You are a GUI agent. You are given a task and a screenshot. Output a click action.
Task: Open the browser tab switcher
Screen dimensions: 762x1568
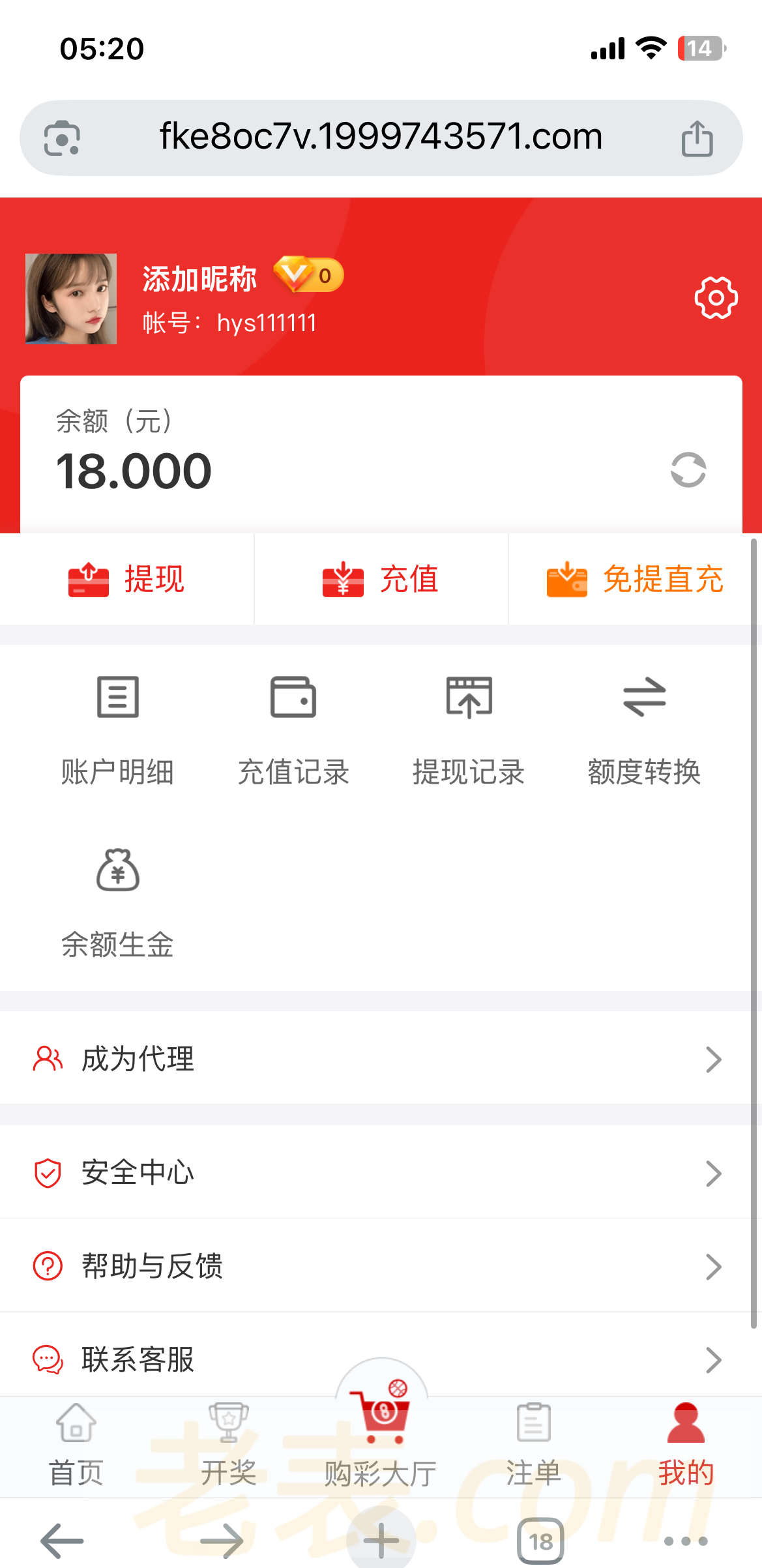[540, 1541]
